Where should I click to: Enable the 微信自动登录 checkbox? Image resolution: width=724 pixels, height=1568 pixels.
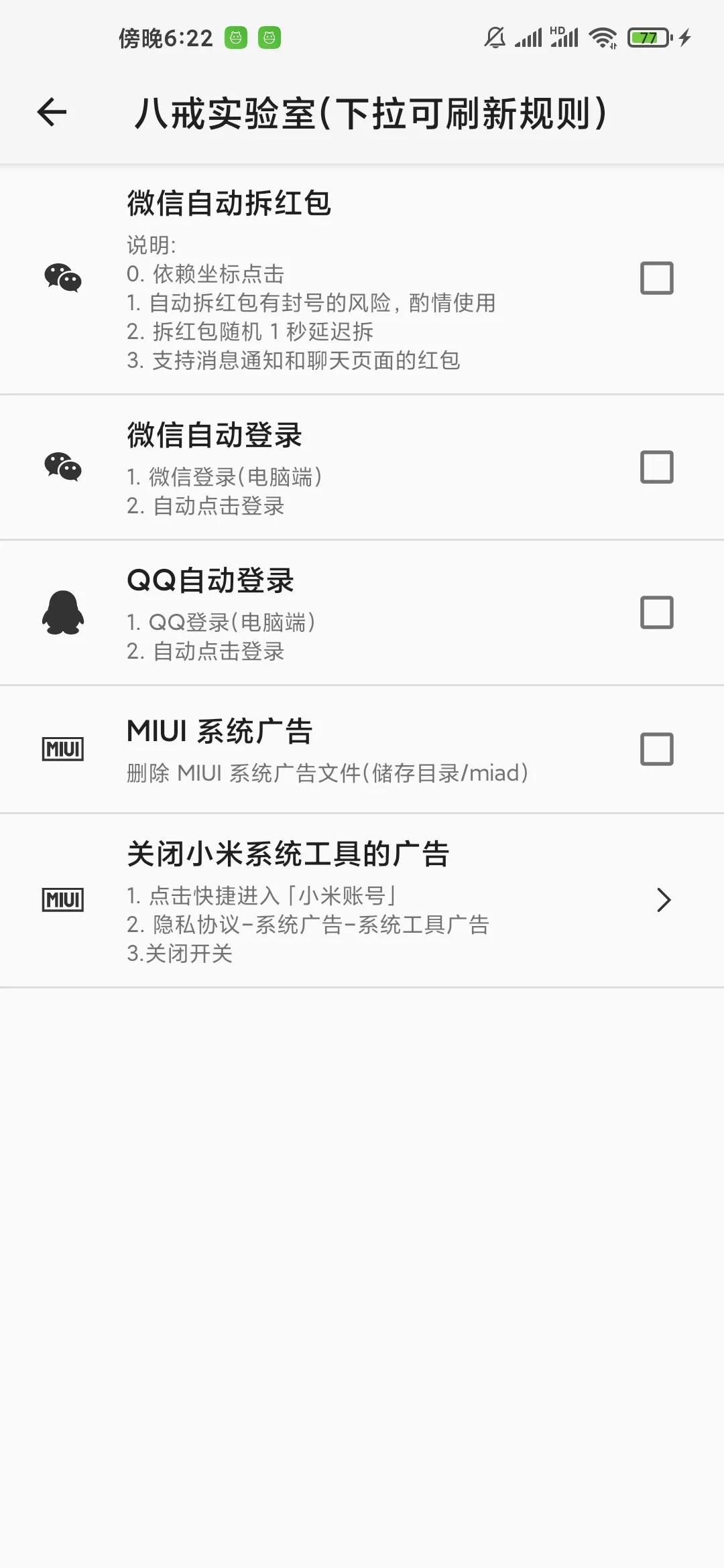click(657, 468)
